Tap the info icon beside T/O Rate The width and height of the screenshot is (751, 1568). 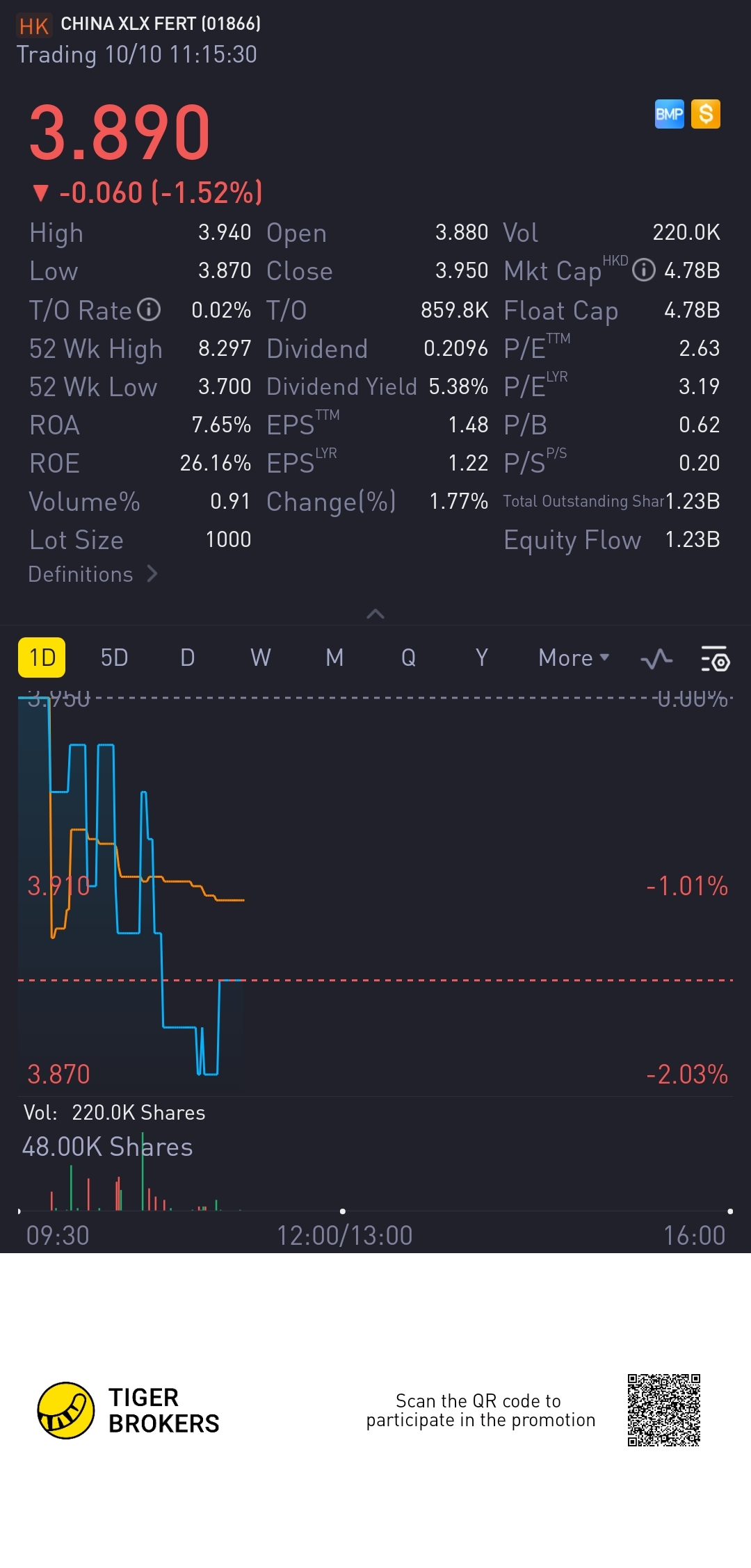pyautogui.click(x=149, y=309)
